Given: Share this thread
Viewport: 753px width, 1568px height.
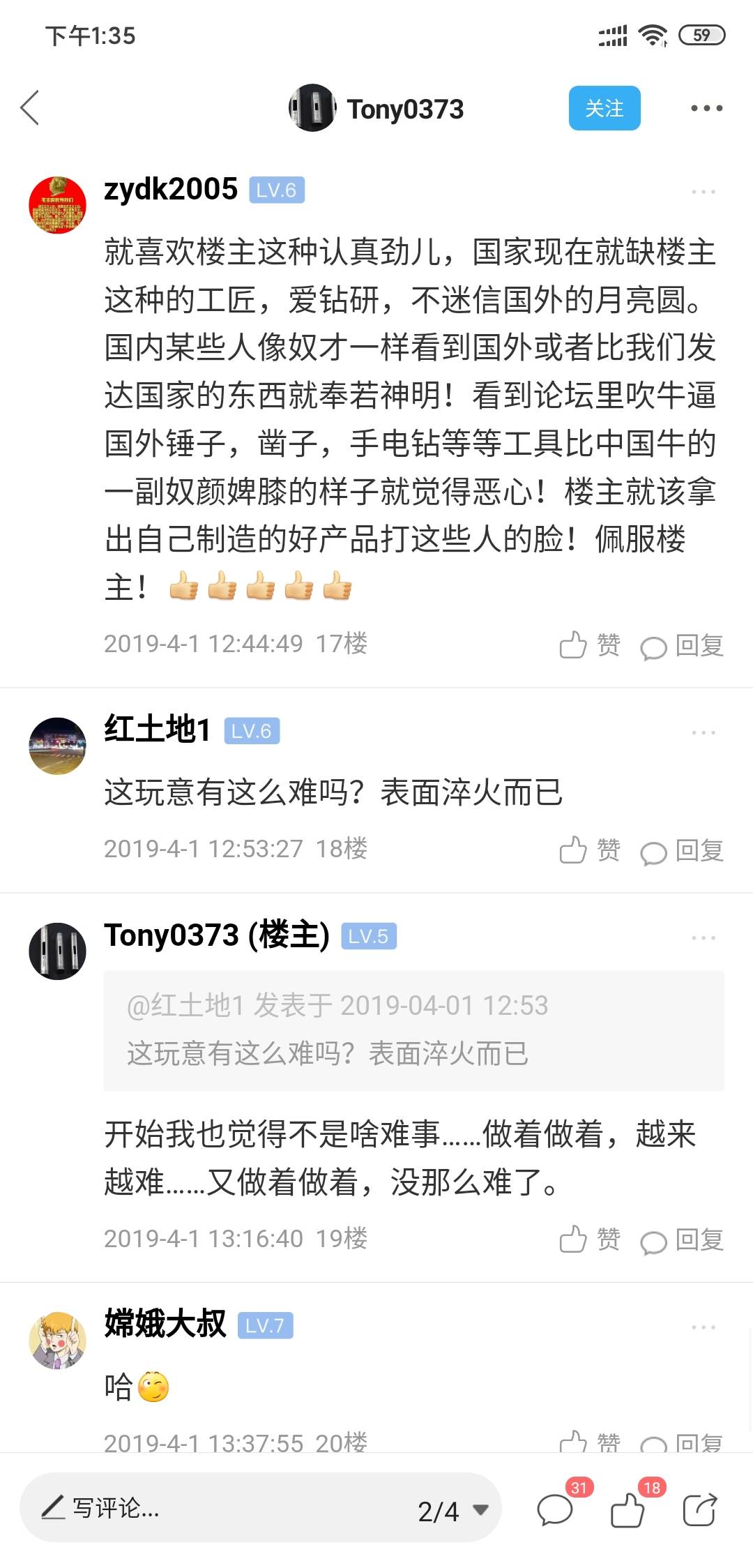Looking at the screenshot, I should pyautogui.click(x=699, y=1510).
